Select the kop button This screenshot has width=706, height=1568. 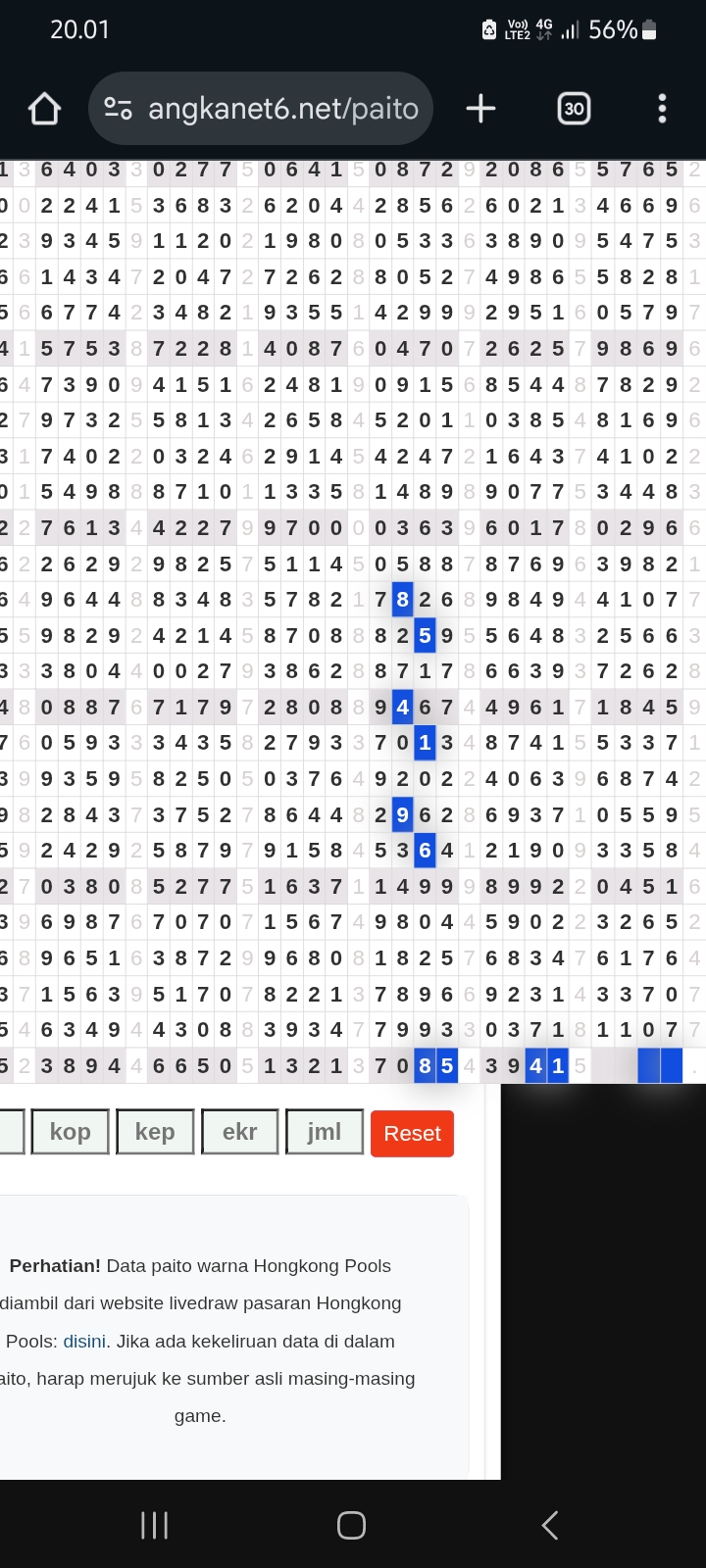point(70,1133)
